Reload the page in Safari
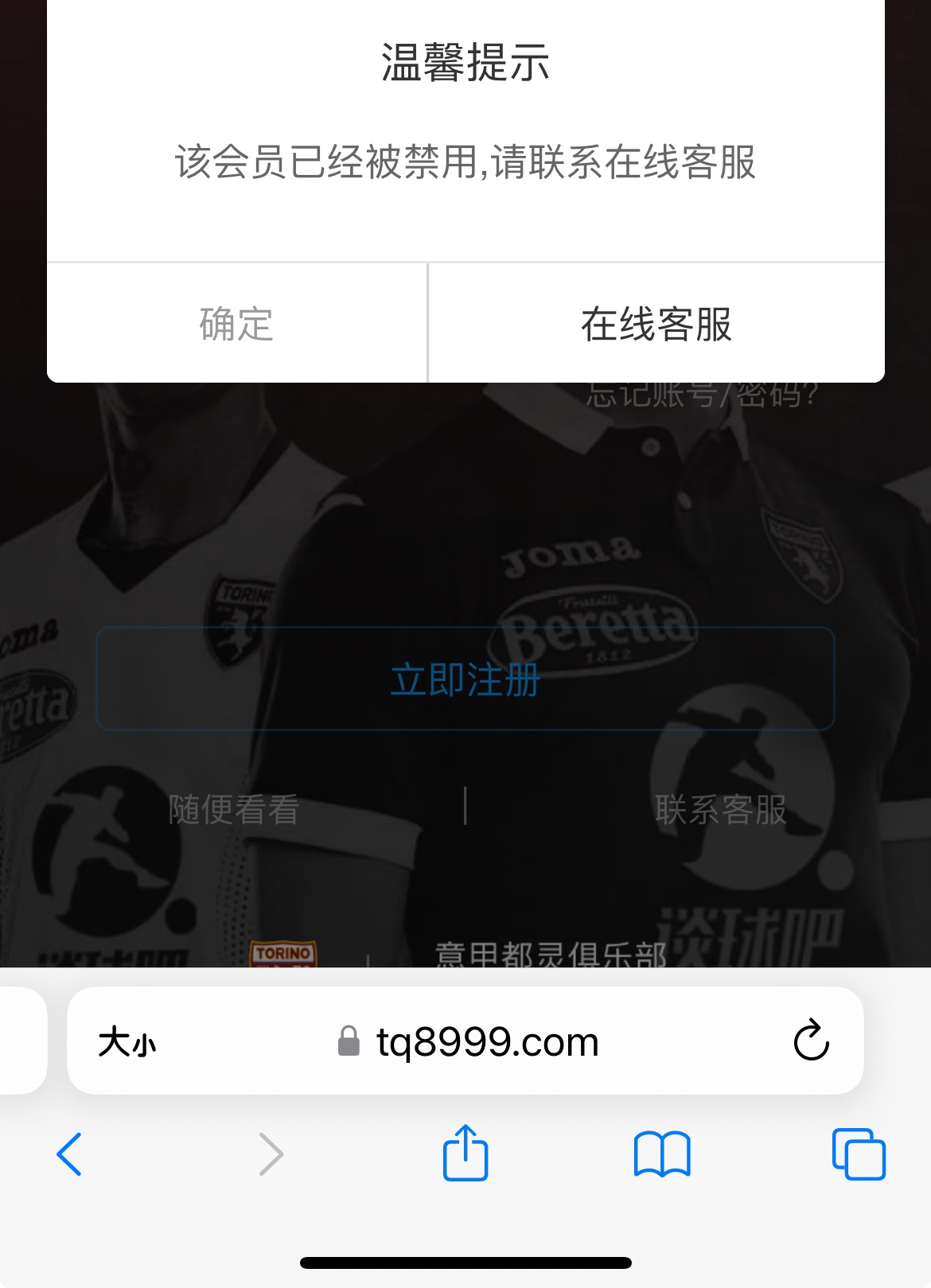Viewport: 931px width, 1288px height. 811,1041
